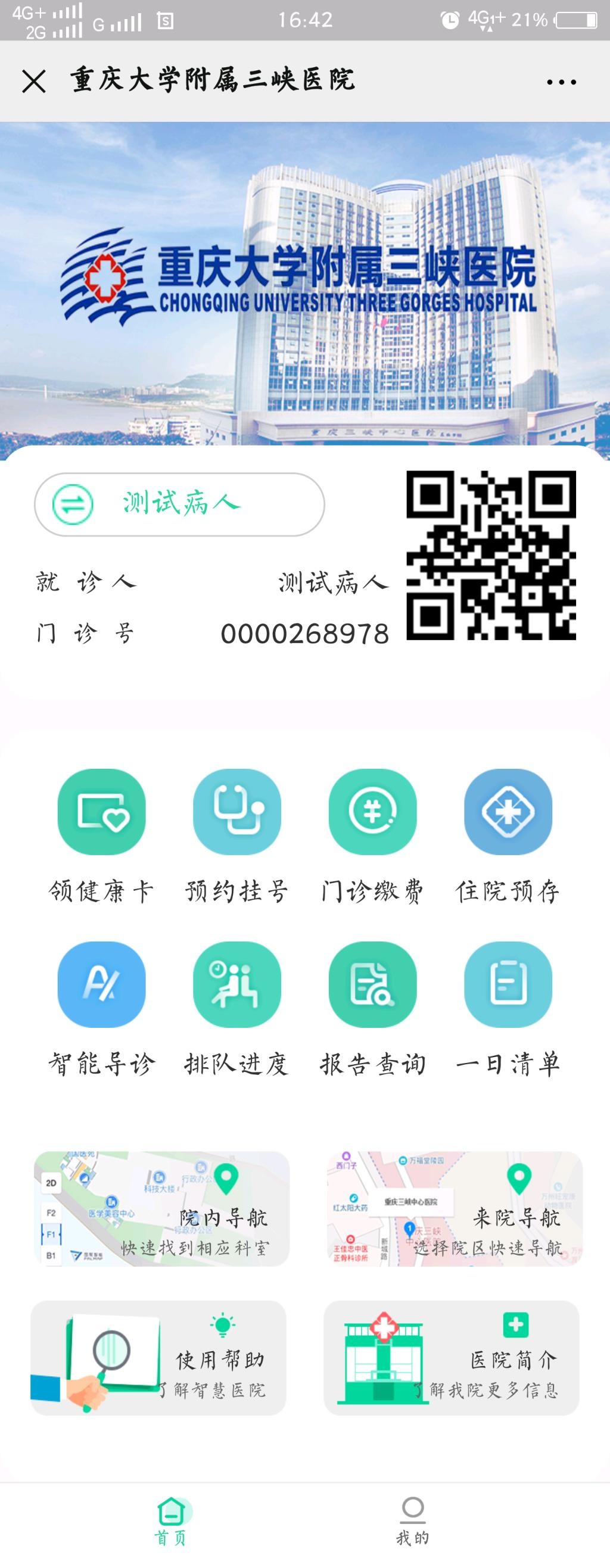610x1568 pixels.
Task: Open 院内导航 indoor navigation card
Action: tap(161, 1208)
